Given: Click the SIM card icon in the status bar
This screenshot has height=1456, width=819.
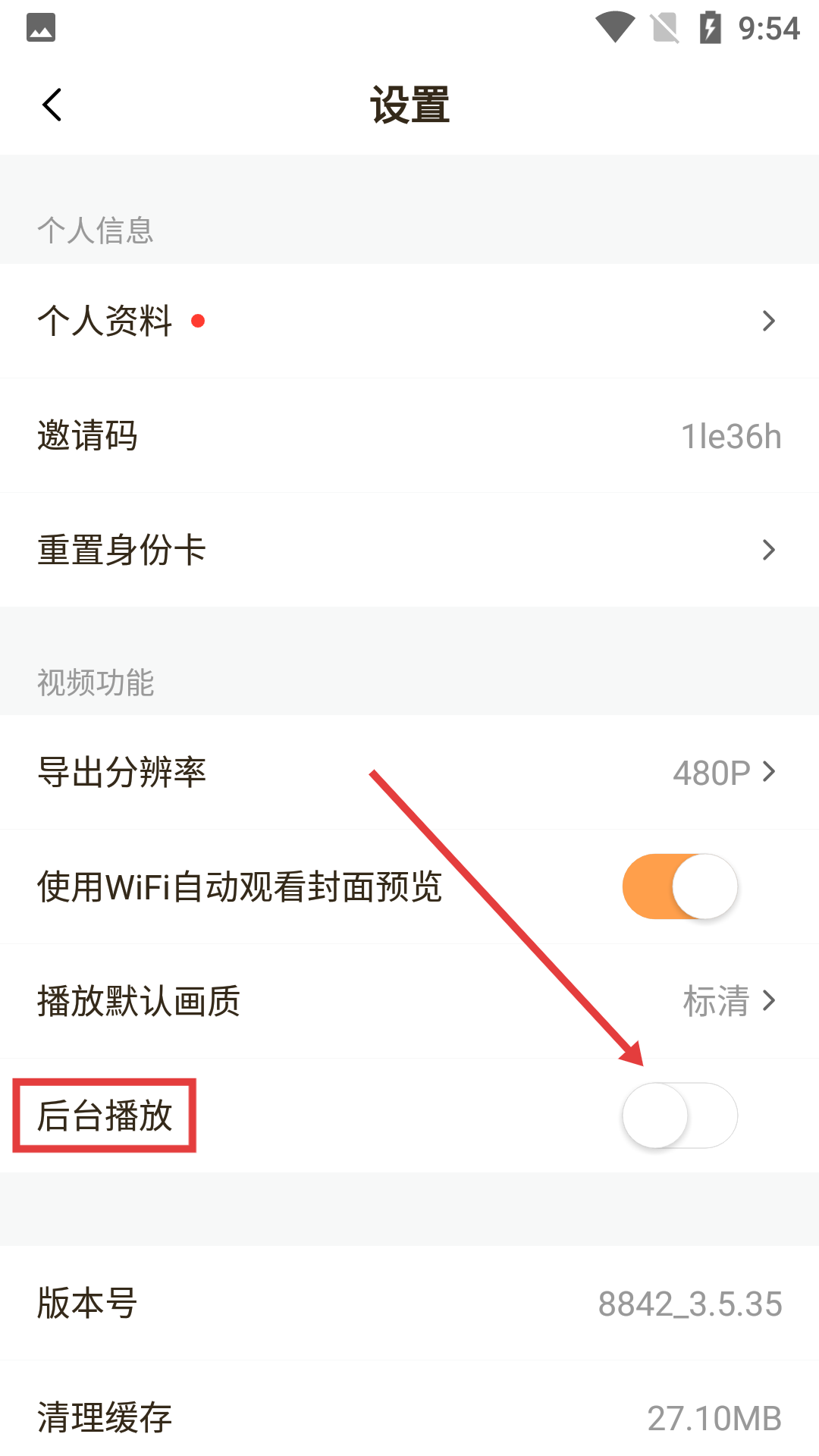Looking at the screenshot, I should [664, 27].
